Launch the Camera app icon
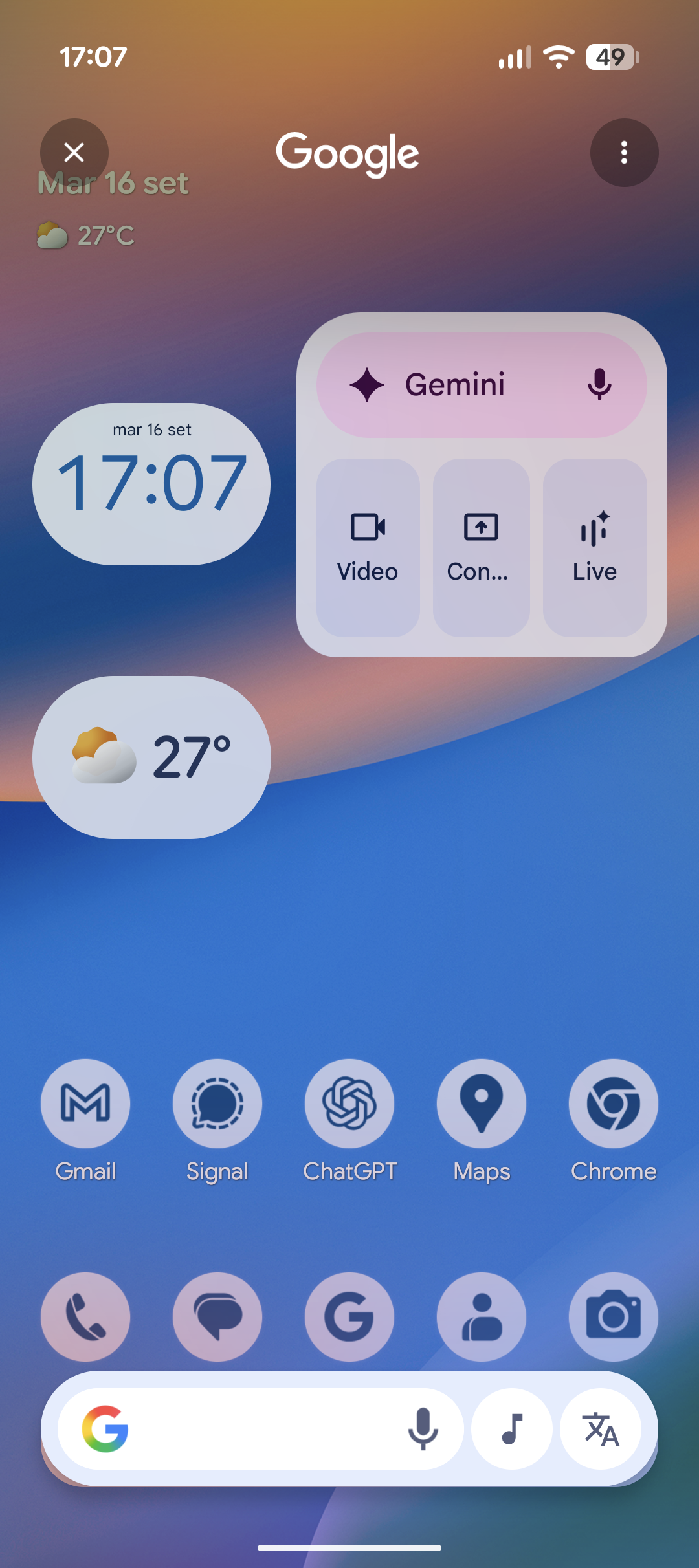This screenshot has height=1568, width=699. pyautogui.click(x=614, y=1317)
